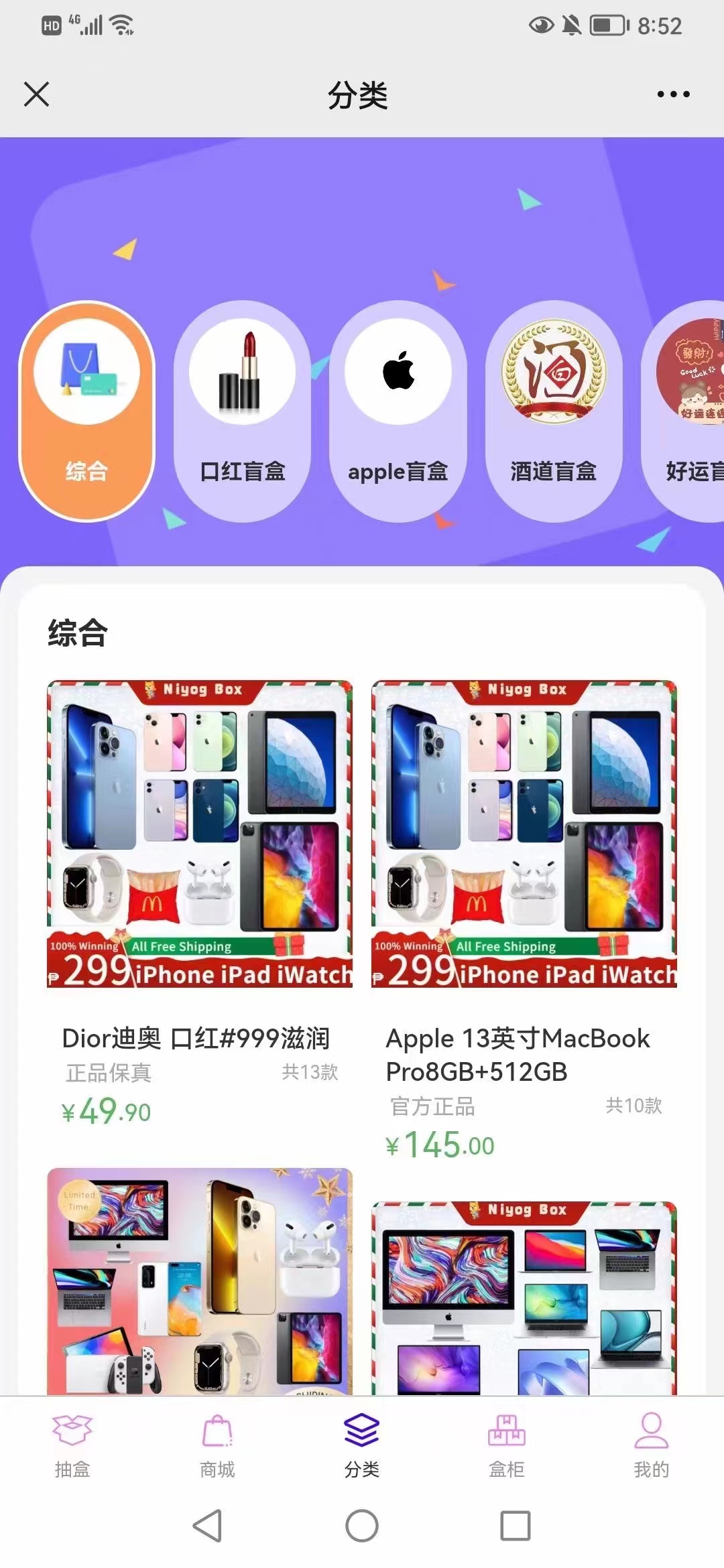Go to the 我的 profile tab
The height and width of the screenshot is (1568, 724).
click(x=652, y=1444)
